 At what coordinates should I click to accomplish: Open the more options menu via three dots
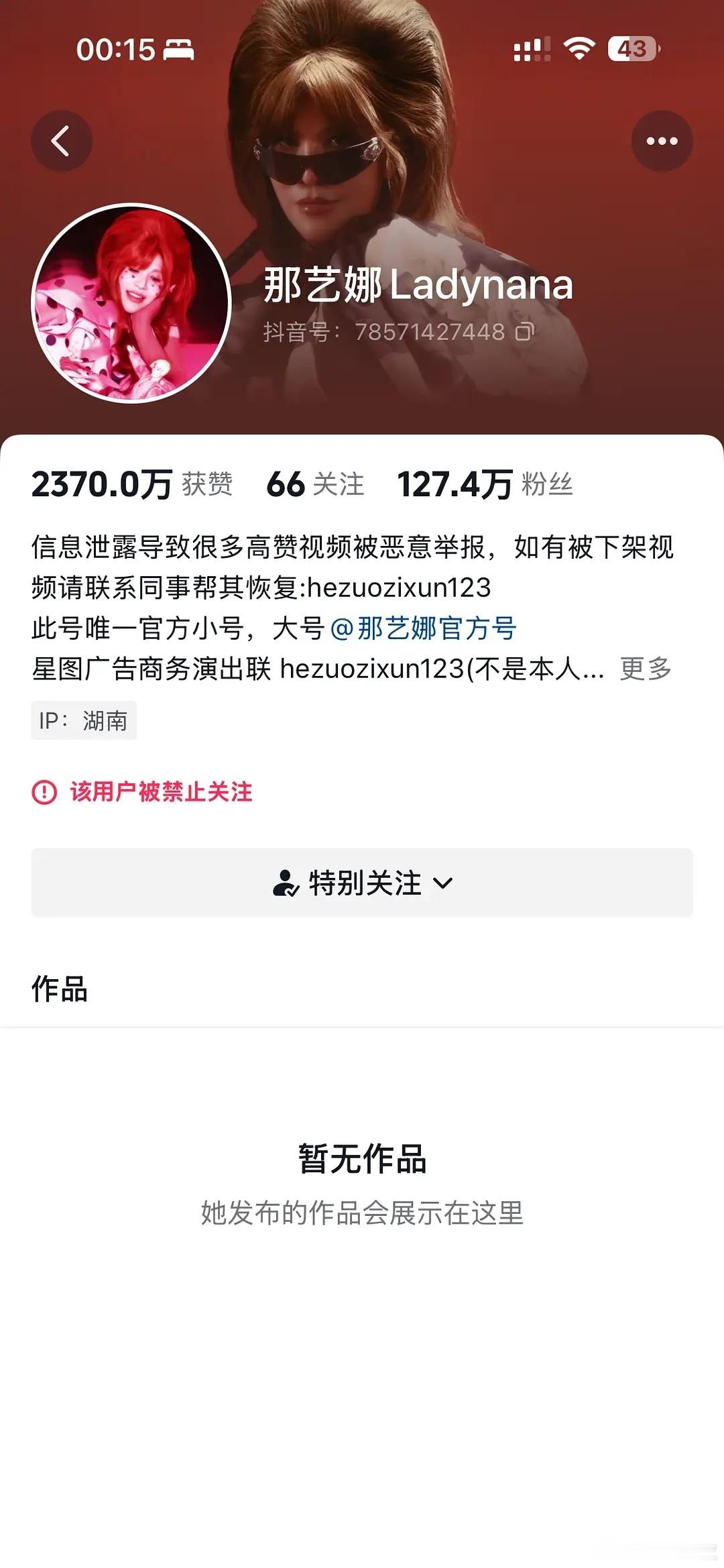pyautogui.click(x=661, y=139)
